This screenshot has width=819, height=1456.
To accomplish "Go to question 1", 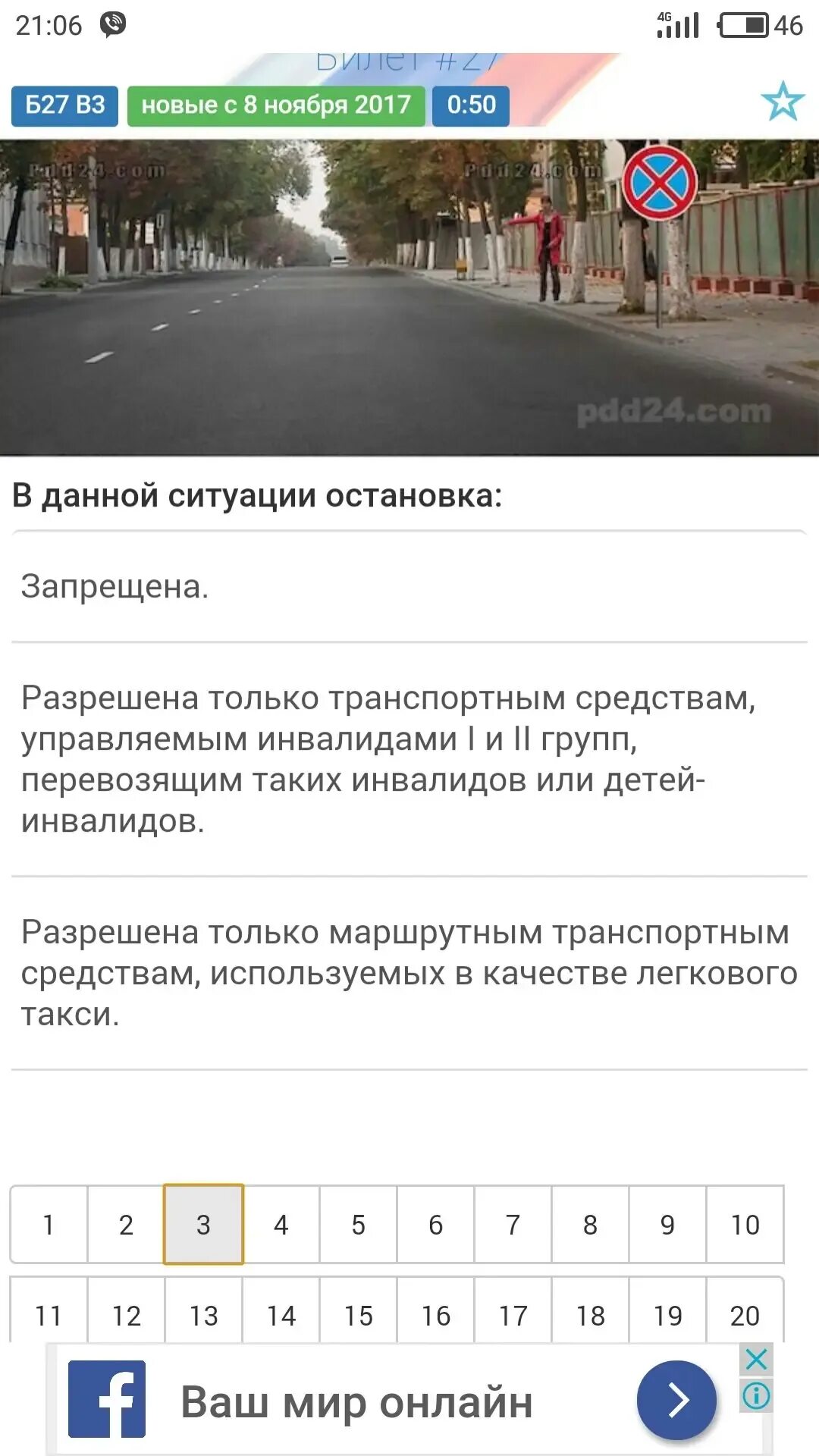I will pos(49,1225).
